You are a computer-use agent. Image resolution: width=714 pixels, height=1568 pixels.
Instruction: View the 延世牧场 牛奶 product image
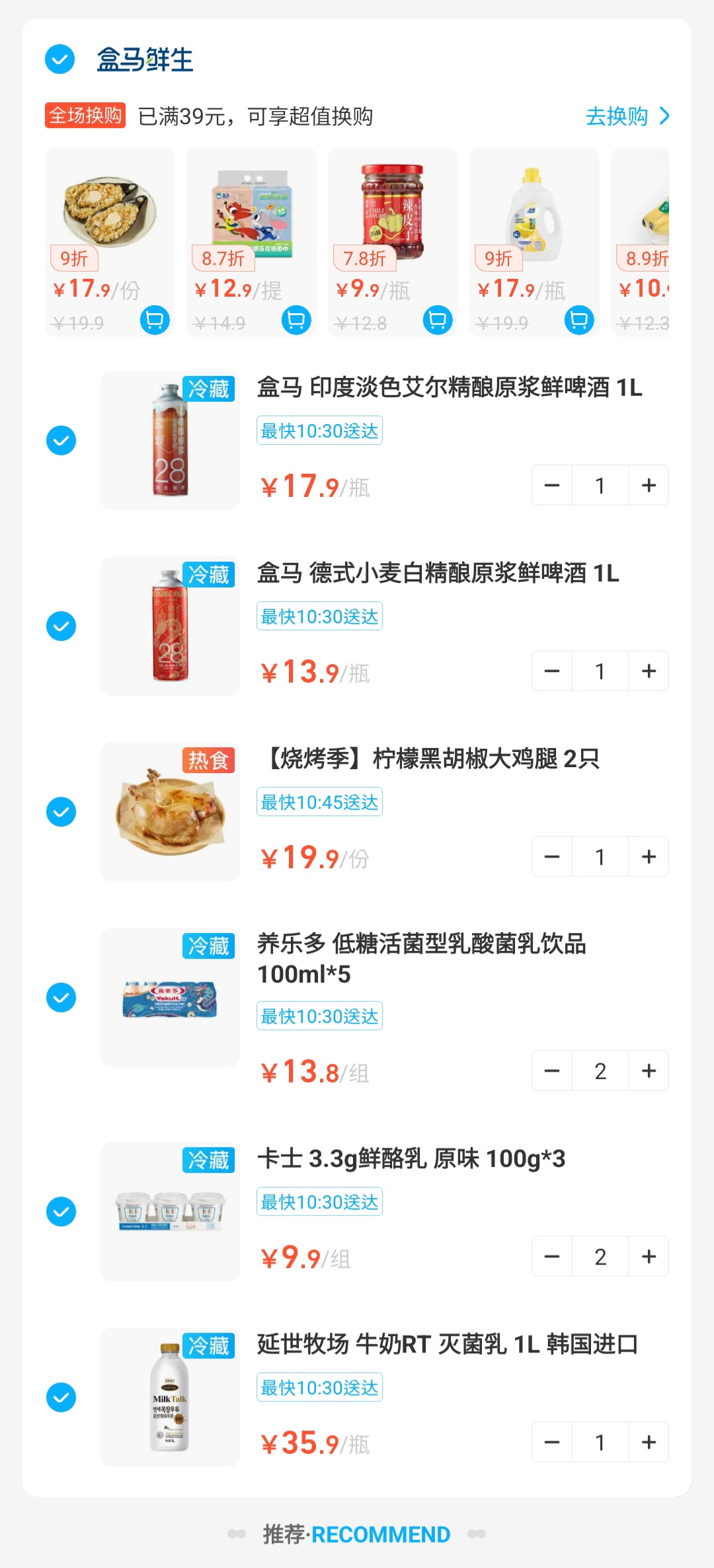(x=170, y=1397)
